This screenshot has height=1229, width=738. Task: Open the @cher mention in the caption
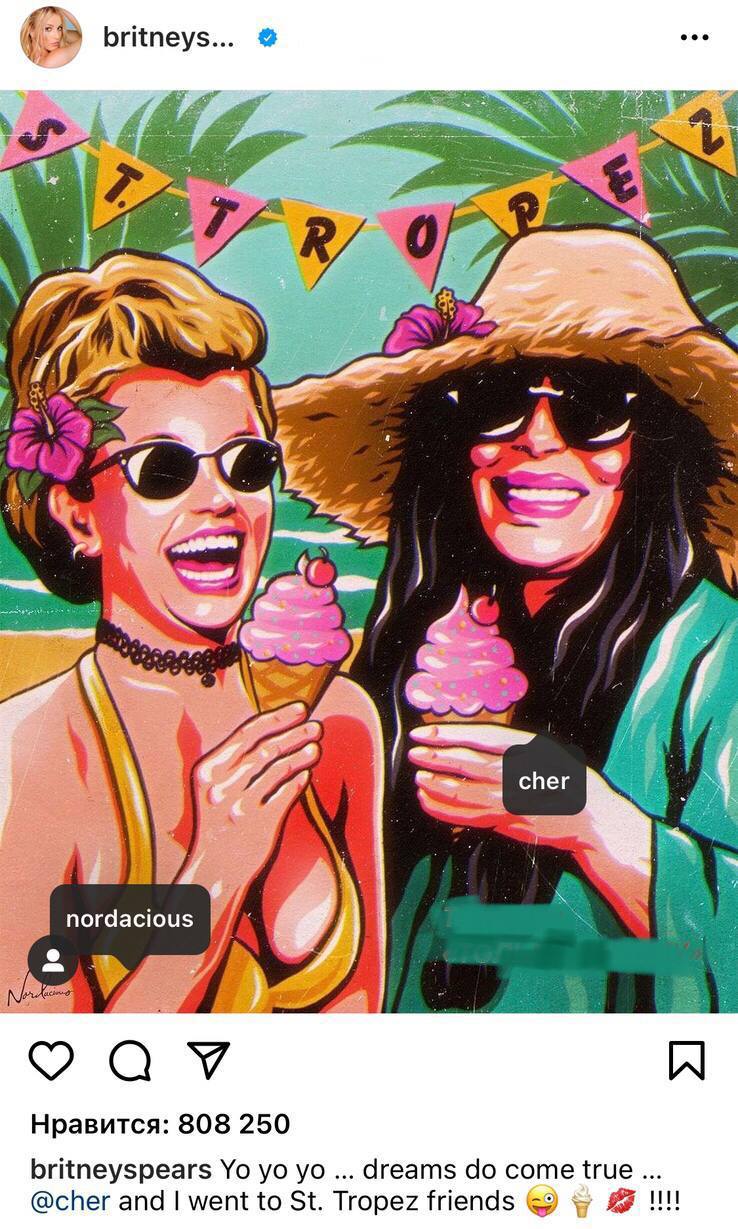70,1200
